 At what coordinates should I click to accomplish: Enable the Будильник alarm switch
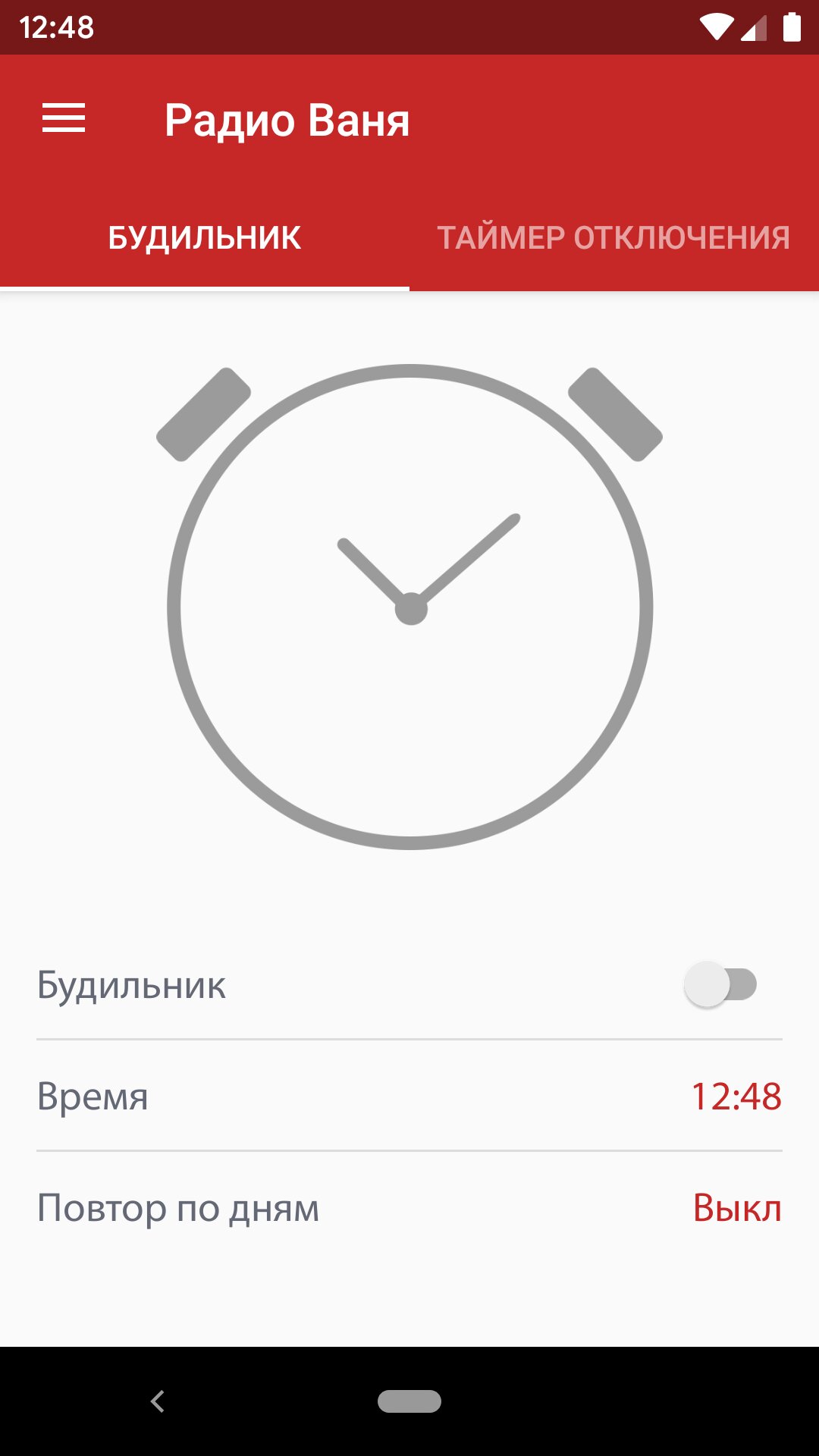tap(720, 985)
